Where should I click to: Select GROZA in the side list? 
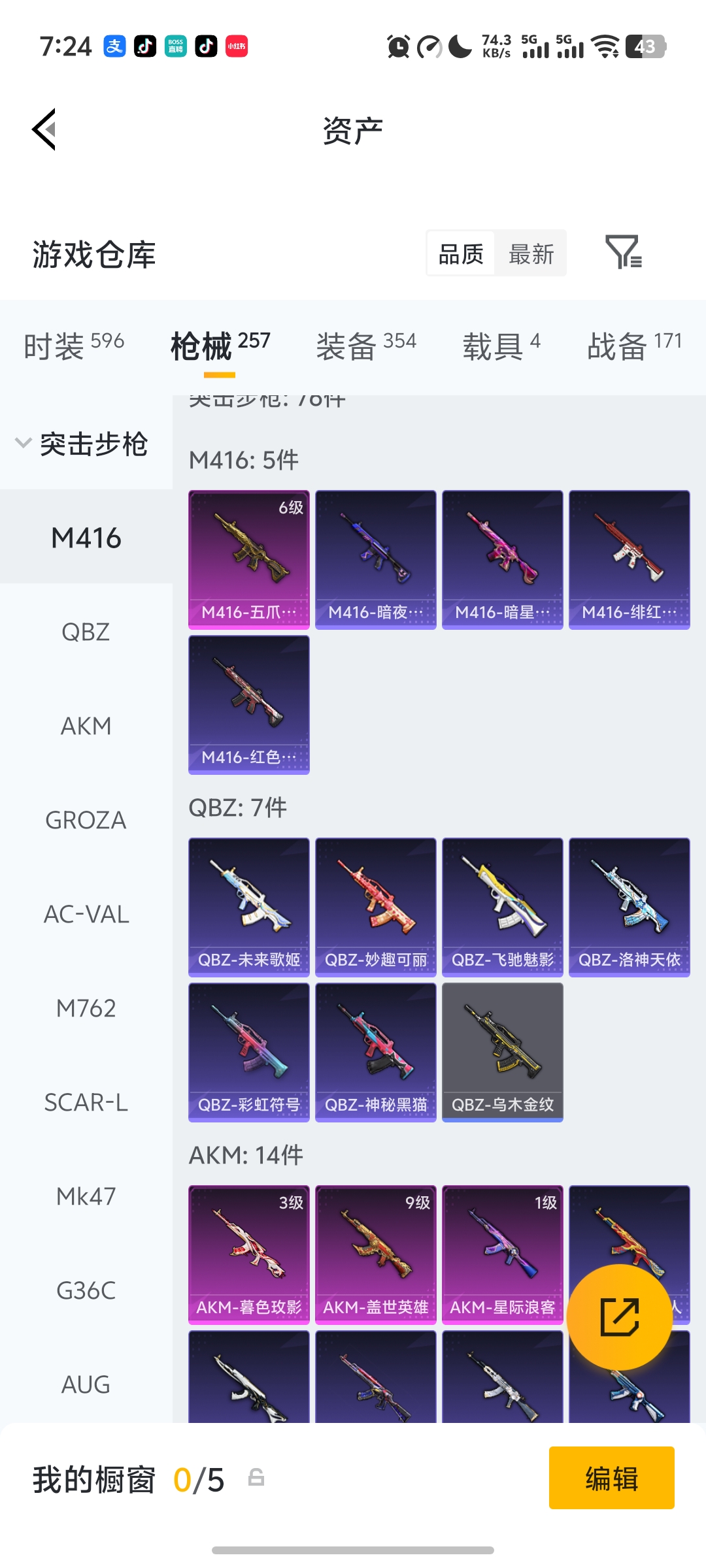coord(86,820)
